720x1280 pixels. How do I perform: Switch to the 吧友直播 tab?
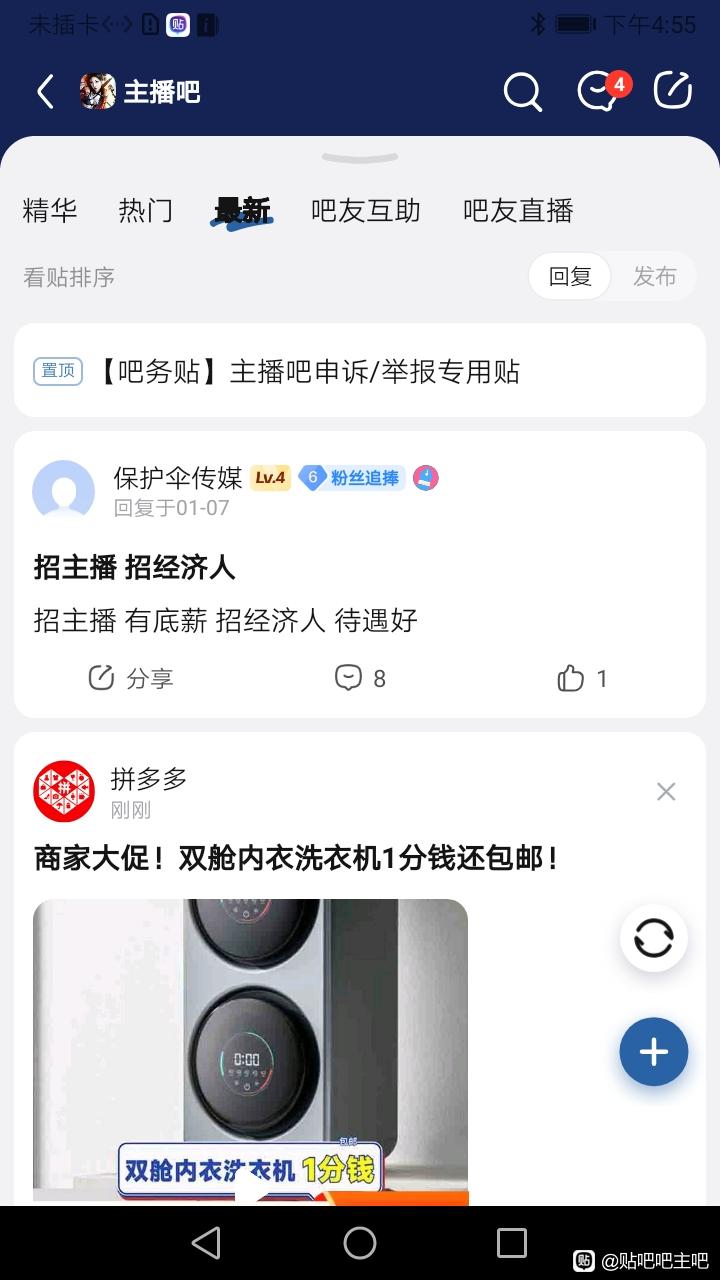click(x=518, y=211)
